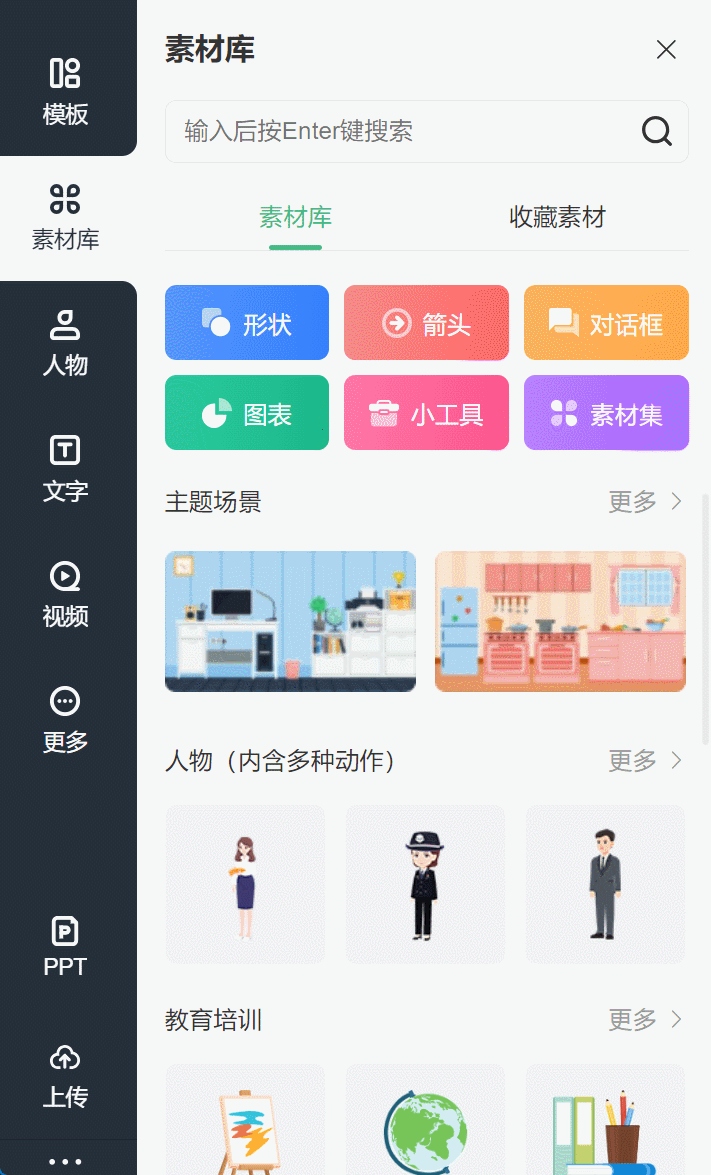Viewport: 711px width, 1175px height.
Task: View 更多 for 教育培训
Action: tap(645, 1019)
